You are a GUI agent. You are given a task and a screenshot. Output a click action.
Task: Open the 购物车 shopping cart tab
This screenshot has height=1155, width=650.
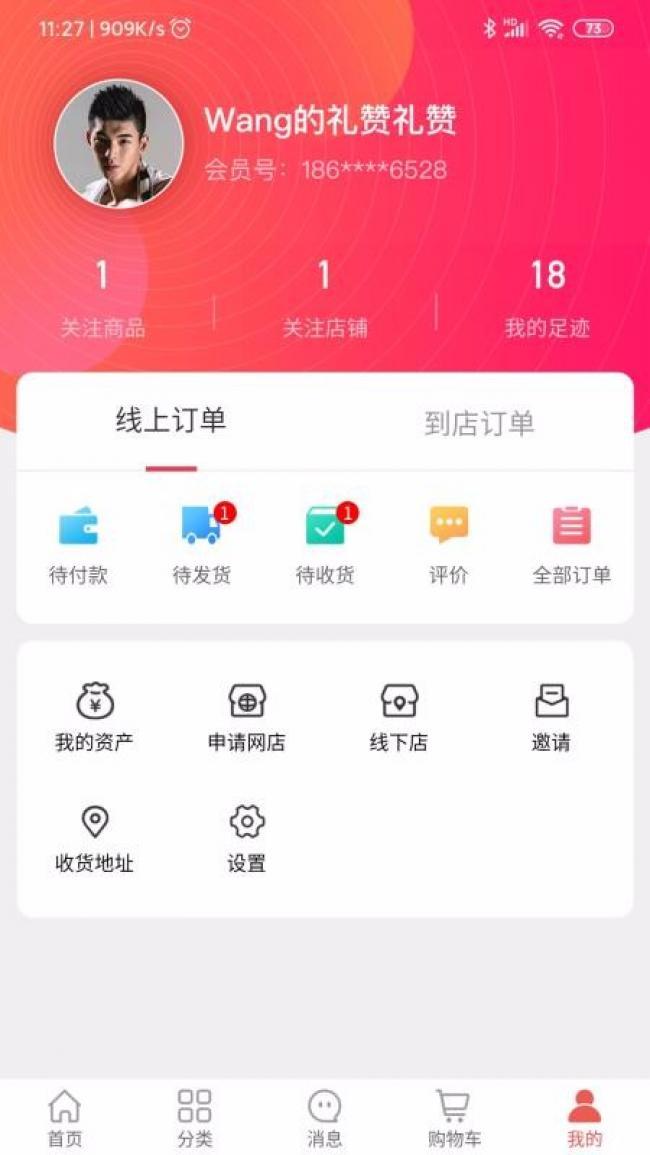[454, 1118]
